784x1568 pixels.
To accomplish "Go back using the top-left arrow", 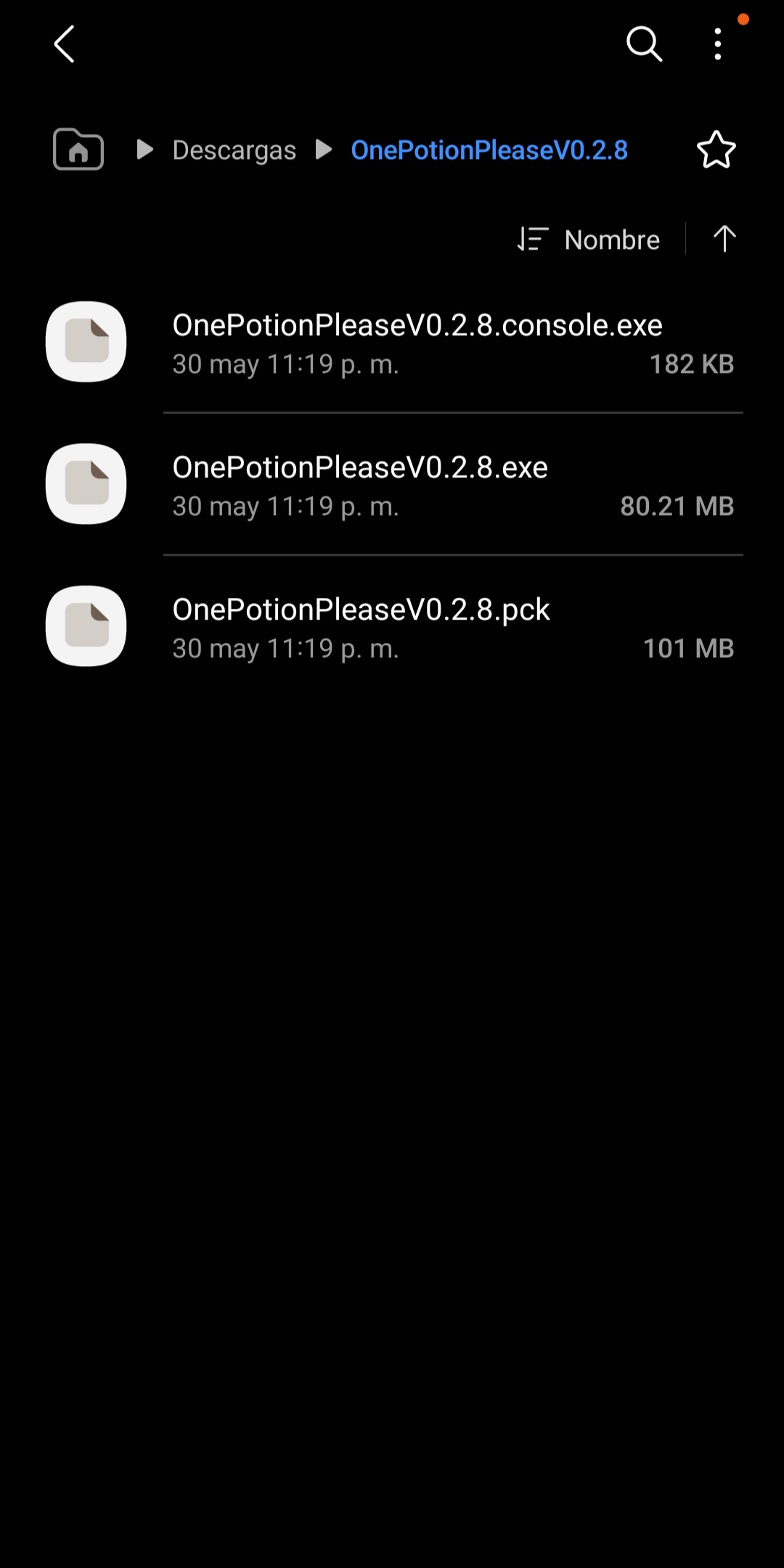I will [65, 44].
